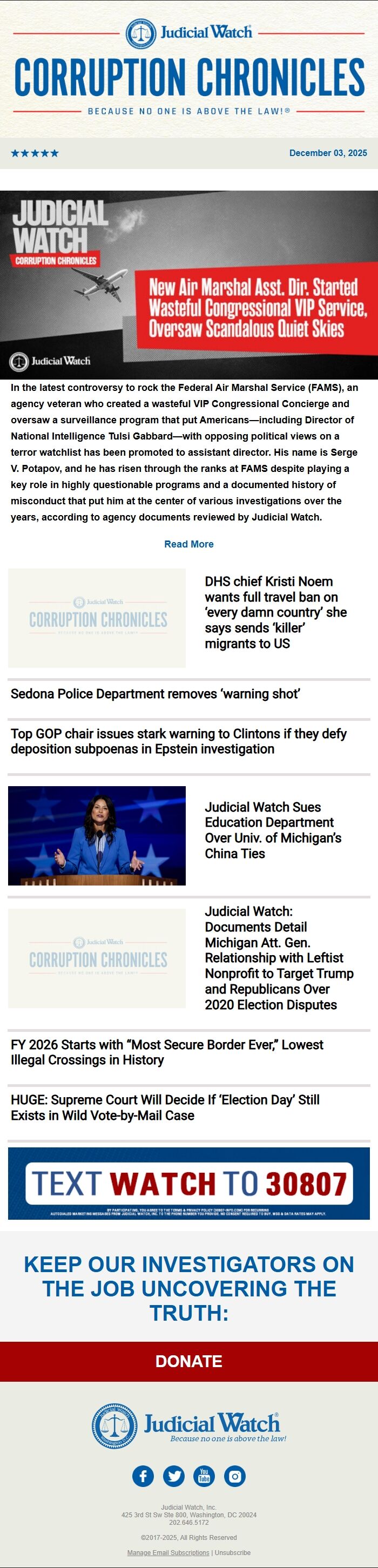Viewport: 378px width, 1568px height.
Task: Tap the red DONATE button
Action: [188, 1361]
